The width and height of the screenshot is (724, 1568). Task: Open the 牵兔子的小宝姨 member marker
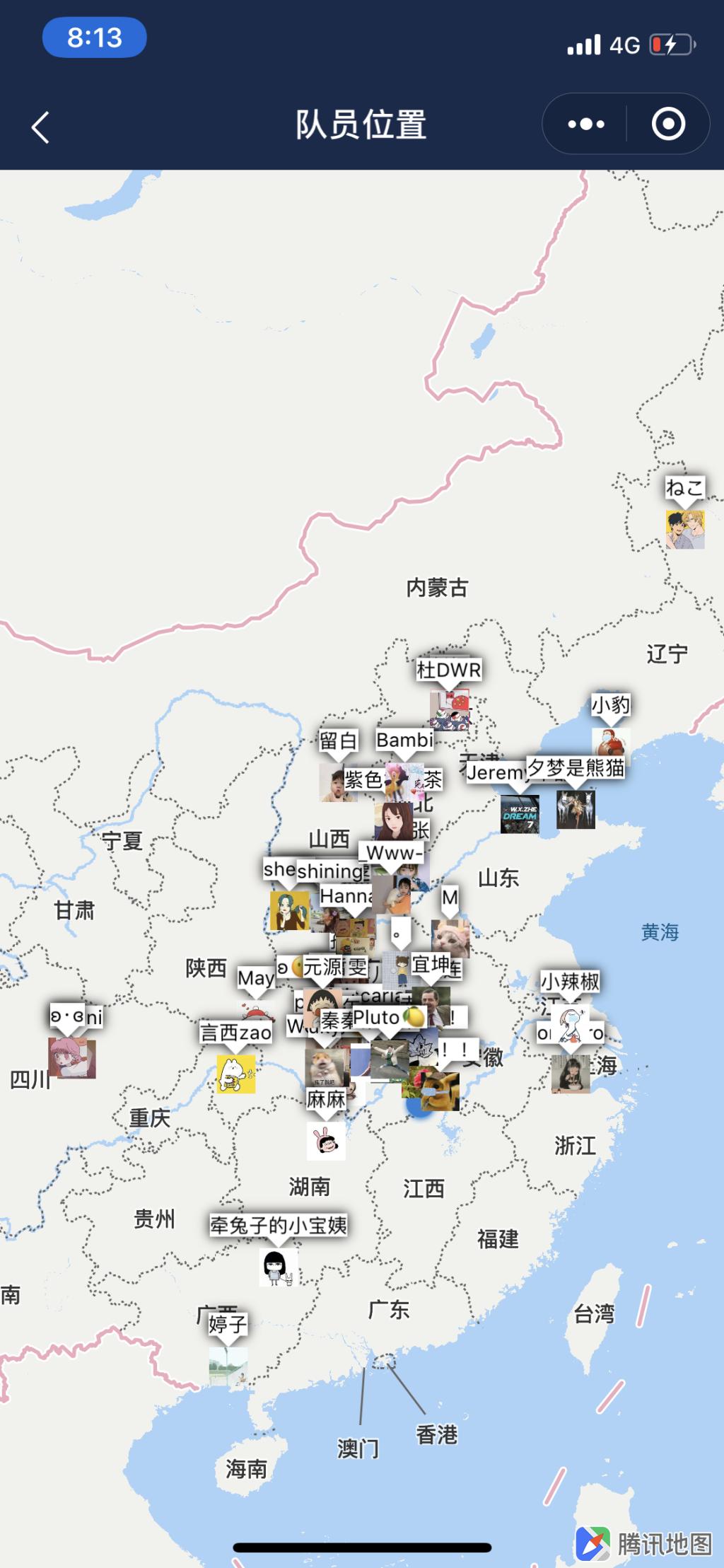(x=278, y=1267)
